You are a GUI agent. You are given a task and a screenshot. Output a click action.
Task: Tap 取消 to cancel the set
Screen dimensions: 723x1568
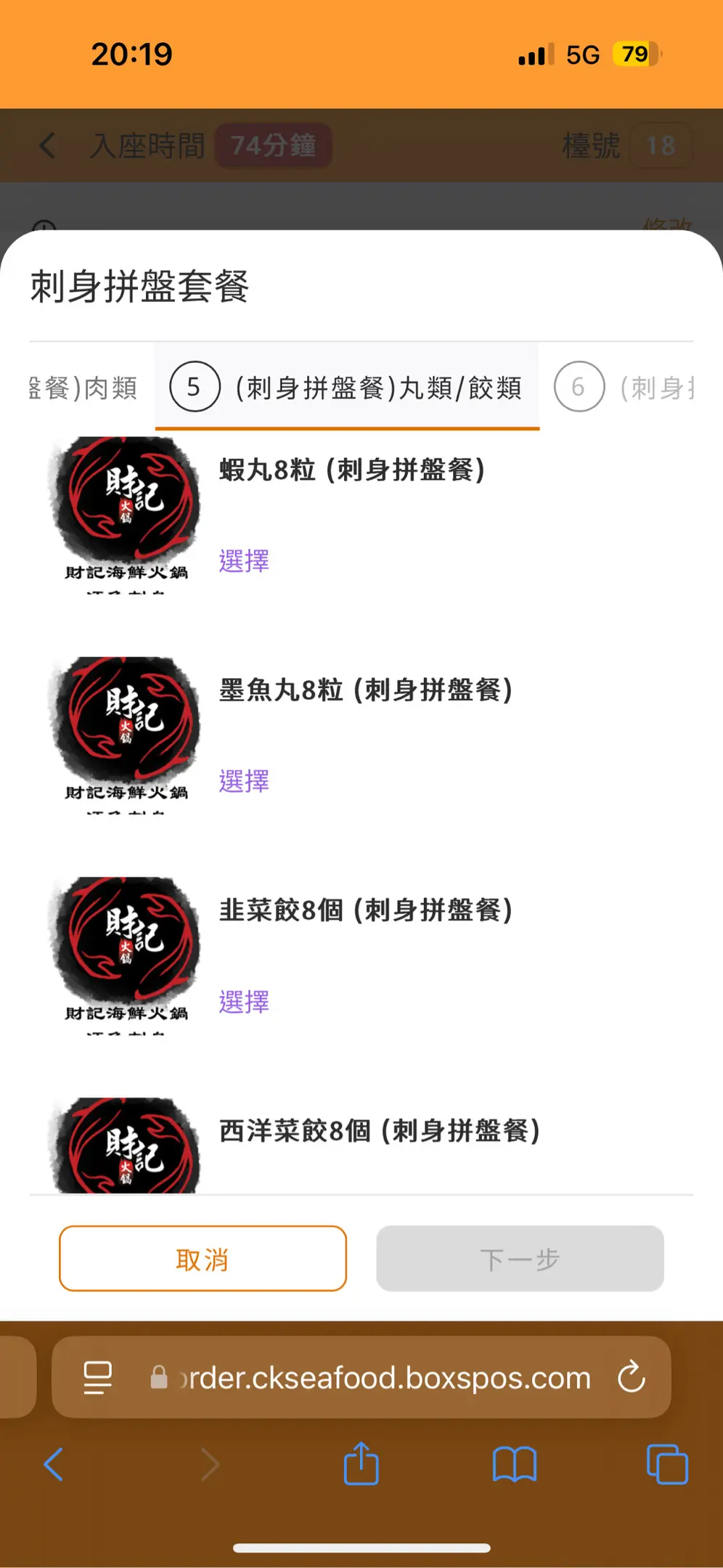[x=203, y=1259]
